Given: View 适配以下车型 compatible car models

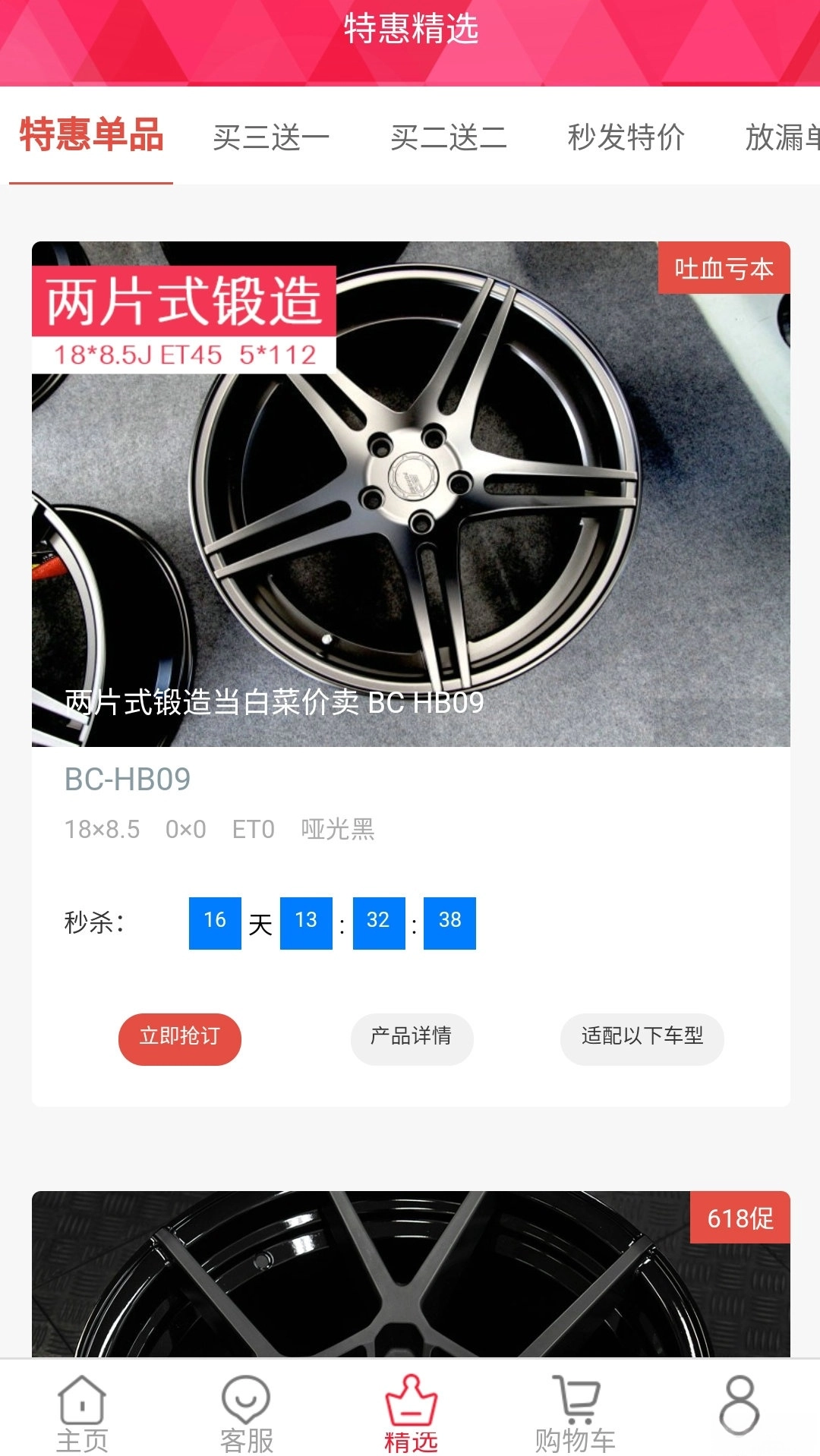Looking at the screenshot, I should [641, 1039].
